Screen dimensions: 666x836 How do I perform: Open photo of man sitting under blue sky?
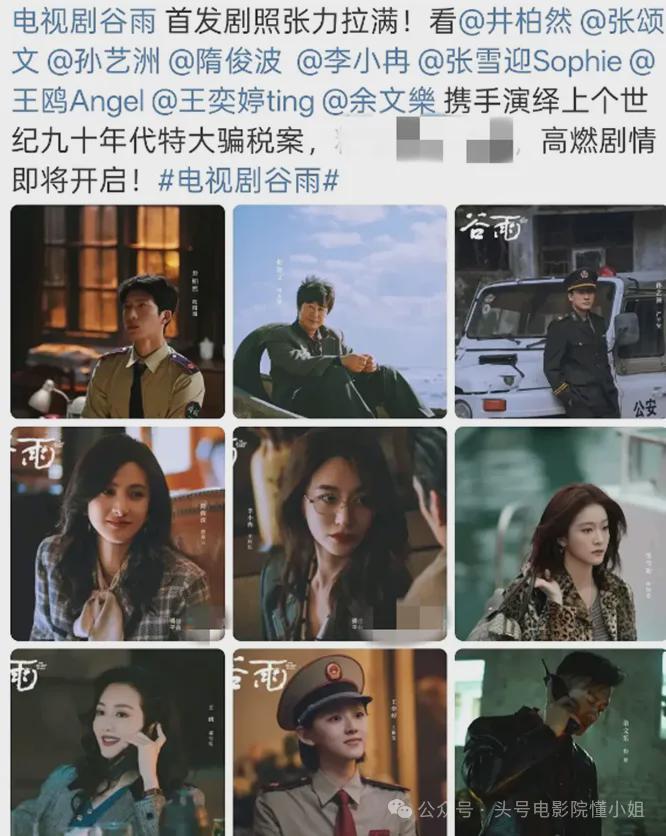tap(340, 311)
